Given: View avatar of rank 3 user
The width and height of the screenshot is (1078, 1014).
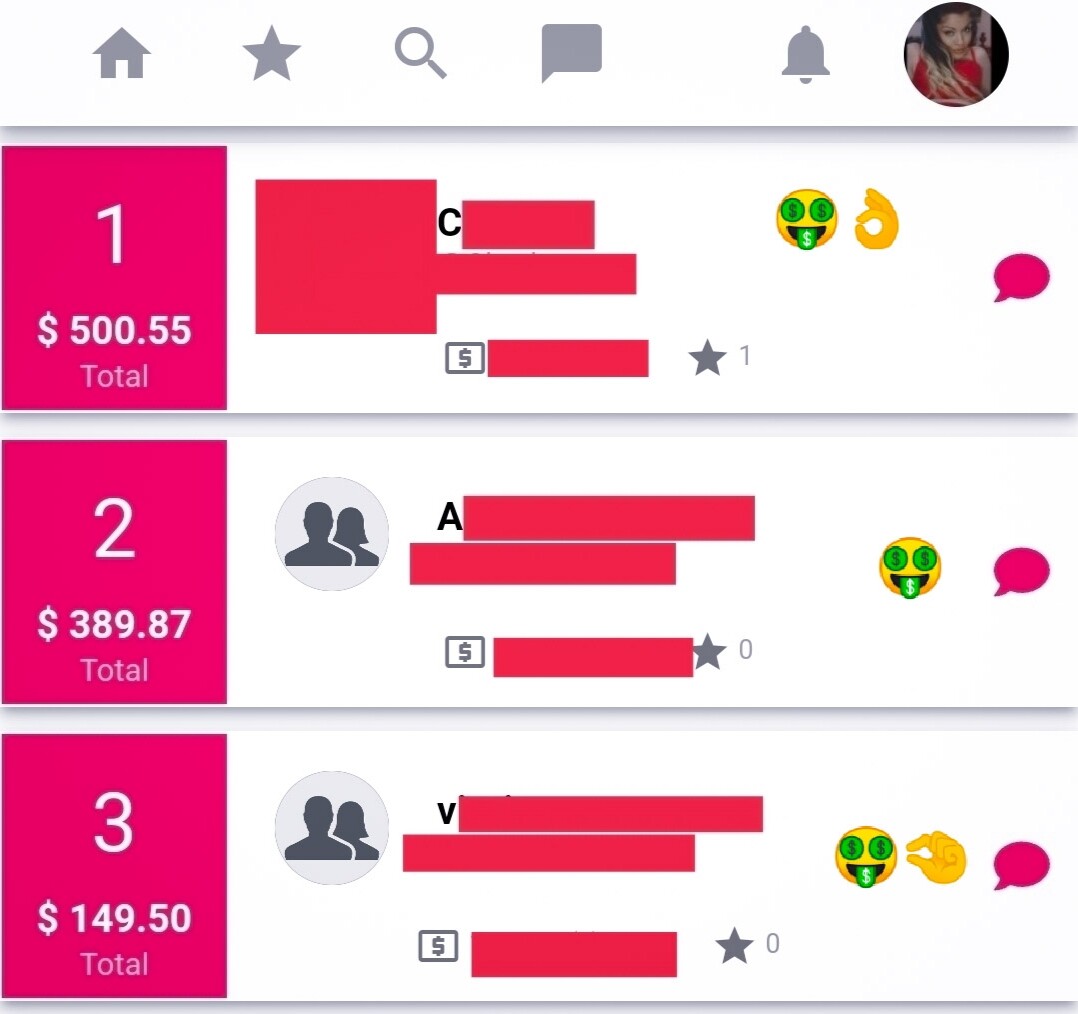Looking at the screenshot, I should 331,828.
